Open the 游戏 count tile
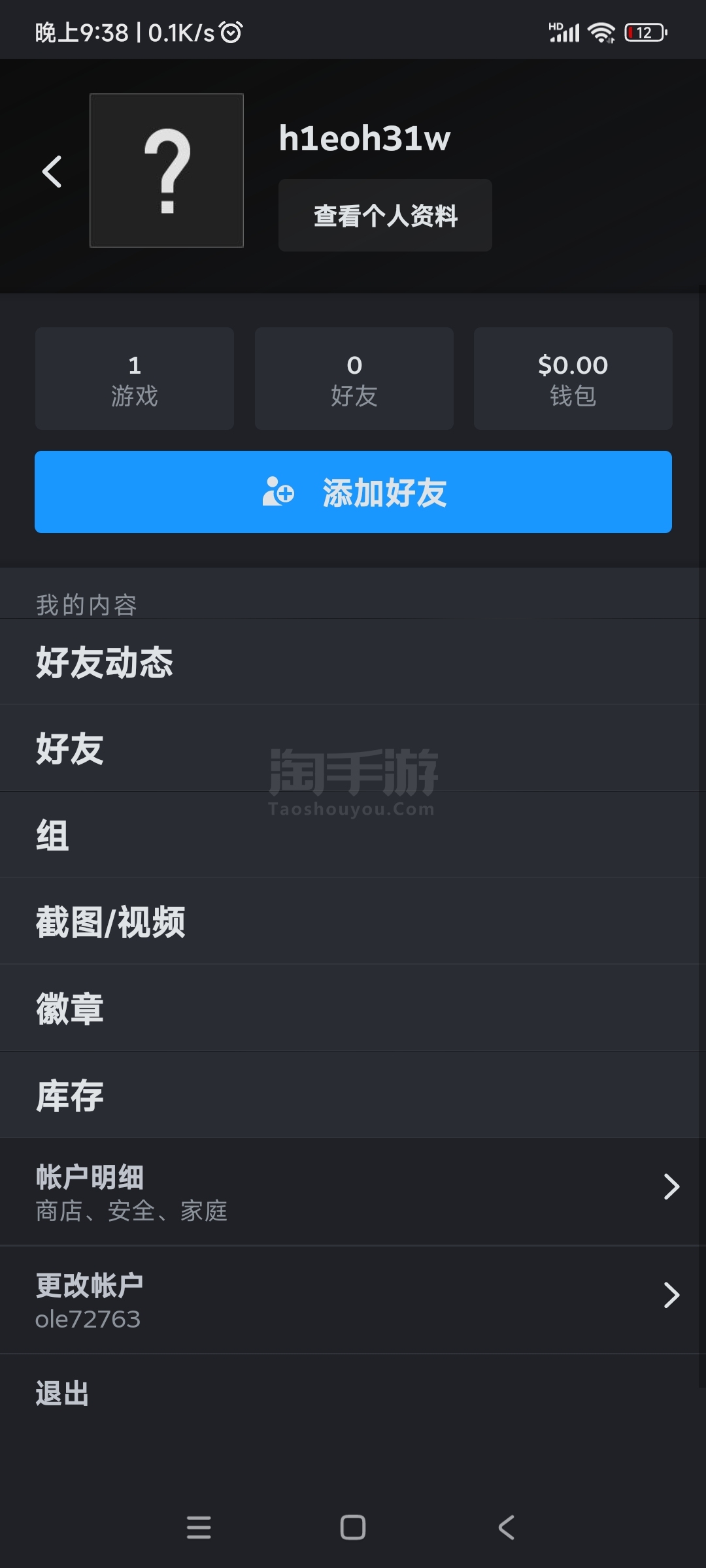 tap(135, 379)
